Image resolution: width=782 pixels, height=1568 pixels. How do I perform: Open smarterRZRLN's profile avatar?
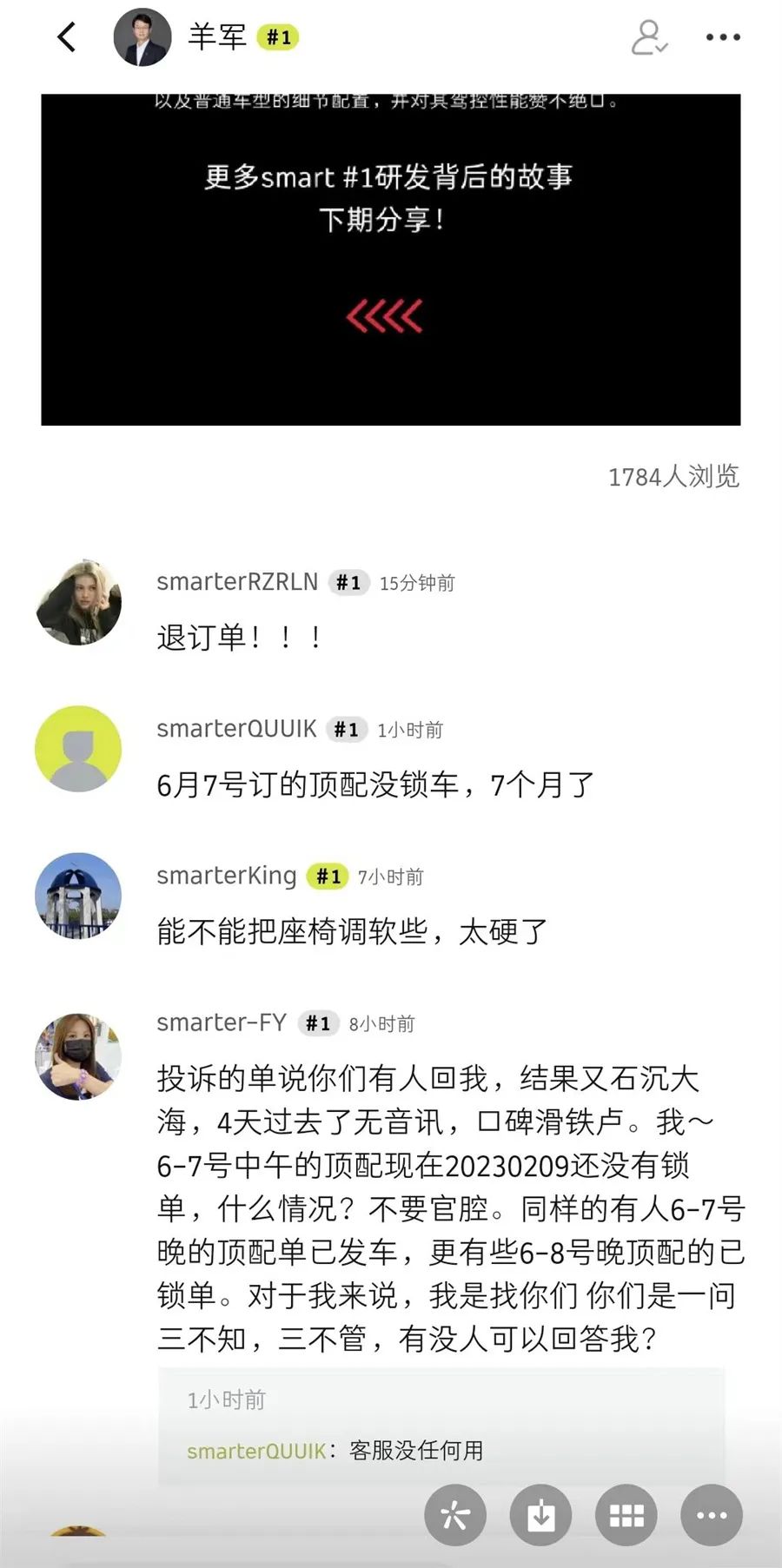coord(78,603)
